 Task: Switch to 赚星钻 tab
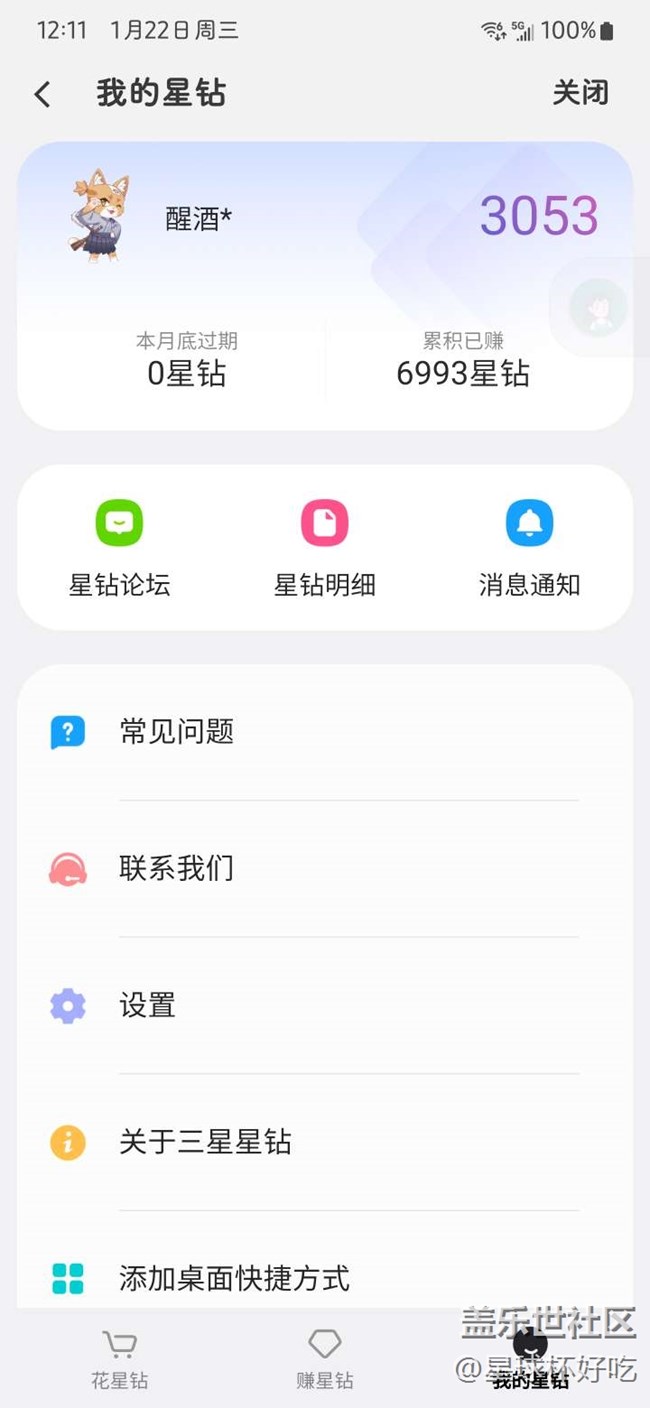click(x=325, y=1360)
